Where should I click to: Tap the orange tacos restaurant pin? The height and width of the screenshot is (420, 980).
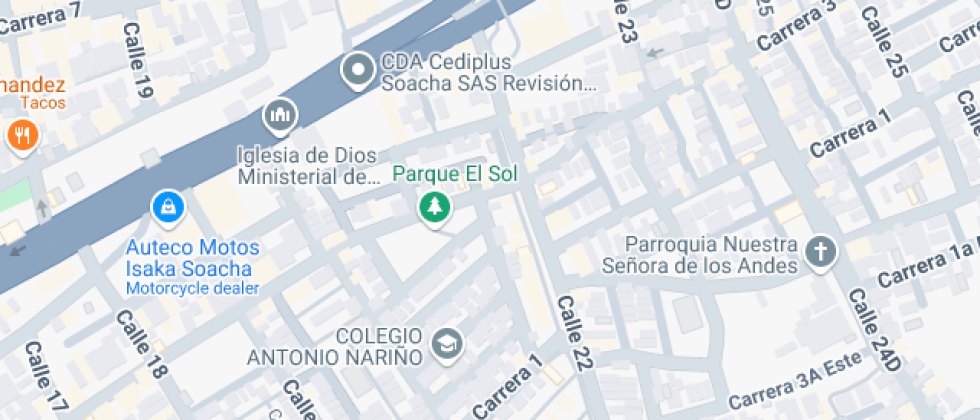pos(22,135)
